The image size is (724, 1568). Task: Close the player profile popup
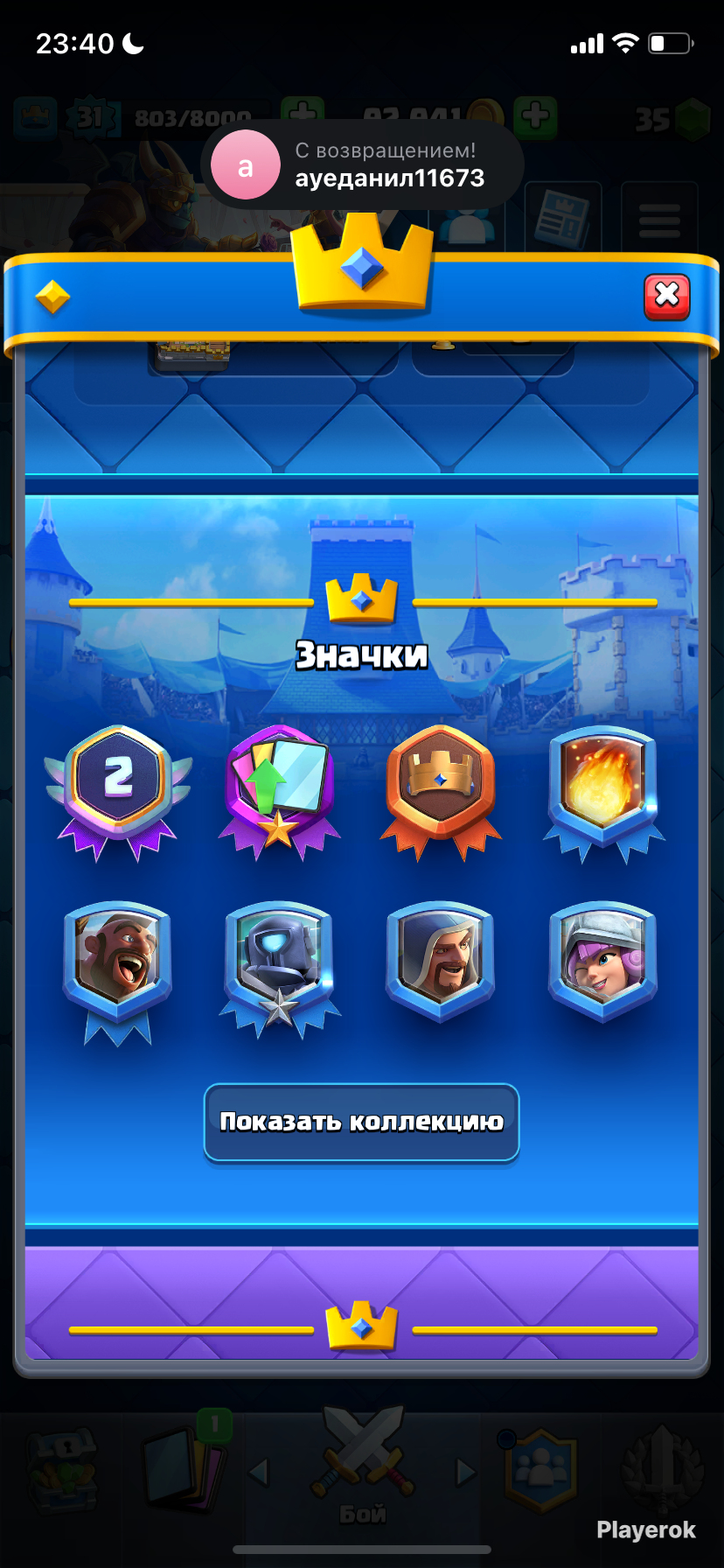pyautogui.click(x=666, y=297)
